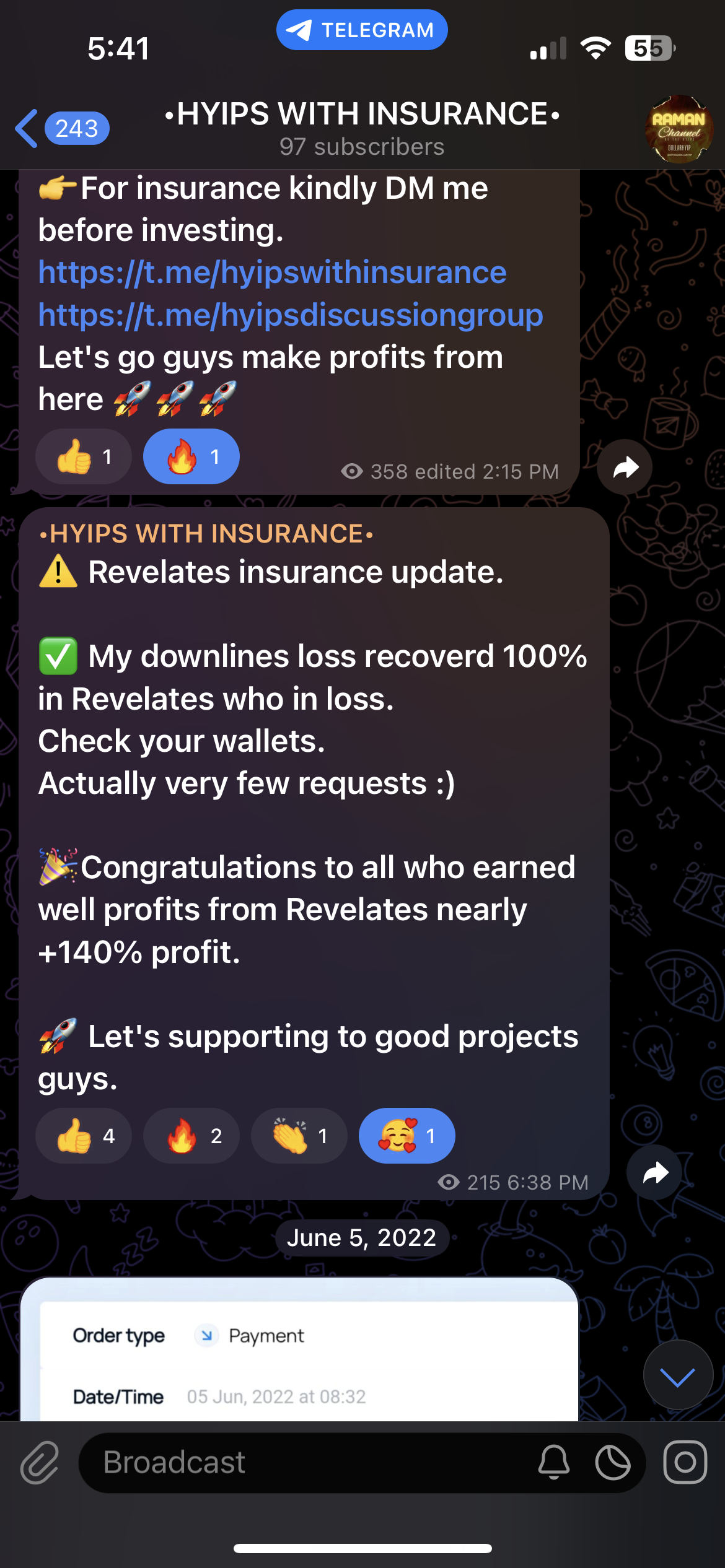Toggle heart-face reaction on Revelates update post
725x1568 pixels.
pos(406,1136)
